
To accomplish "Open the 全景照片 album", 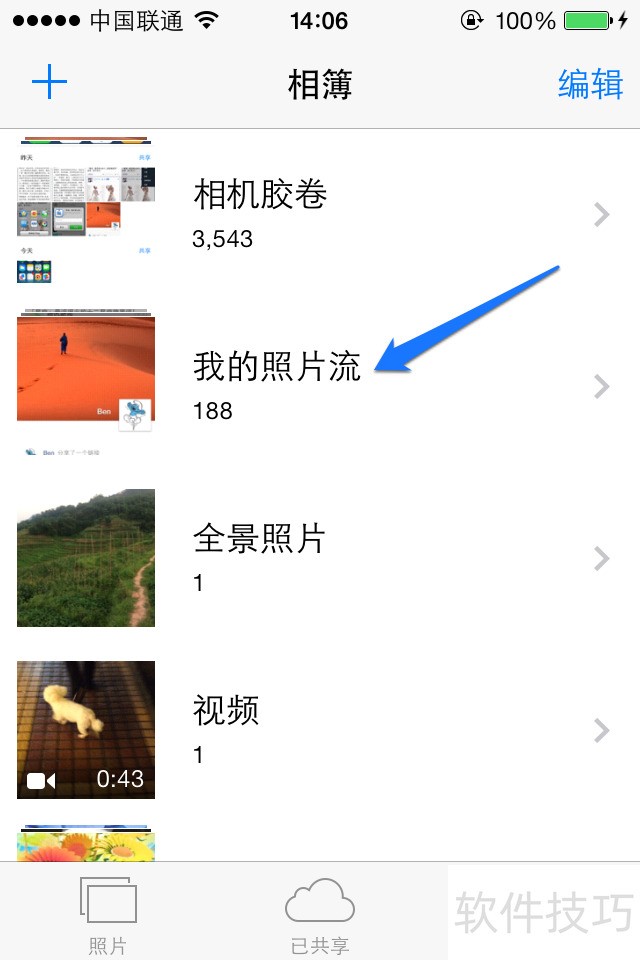I will click(320, 558).
